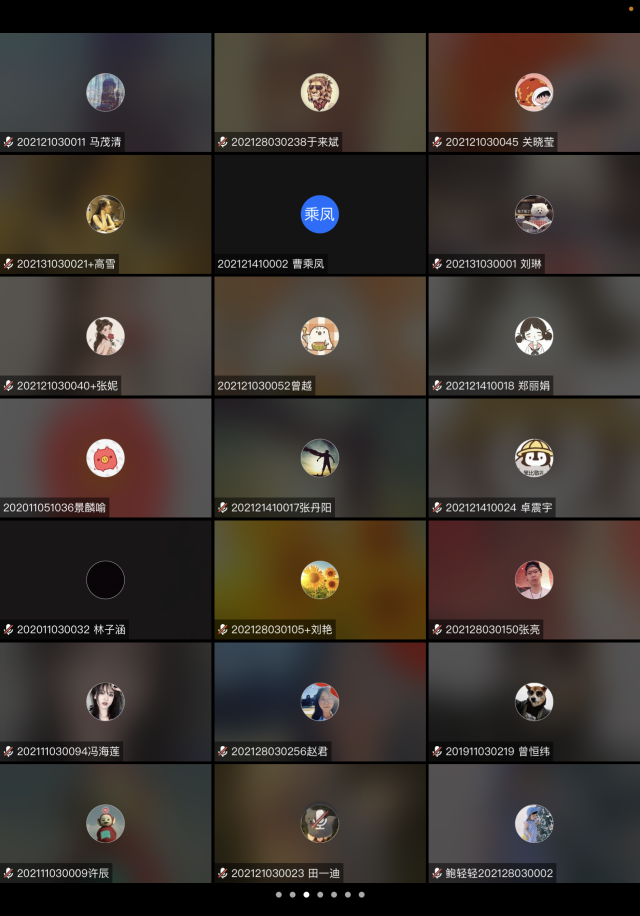Select participant tile of 景麟喻
This screenshot has height=916, width=640.
point(105,458)
